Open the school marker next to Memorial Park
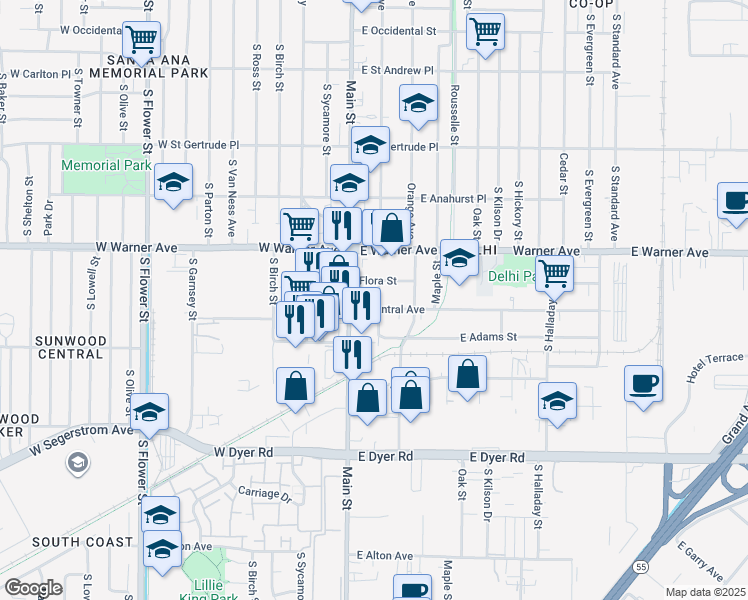Screen dimensions: 748x600 pyautogui.click(x=174, y=183)
